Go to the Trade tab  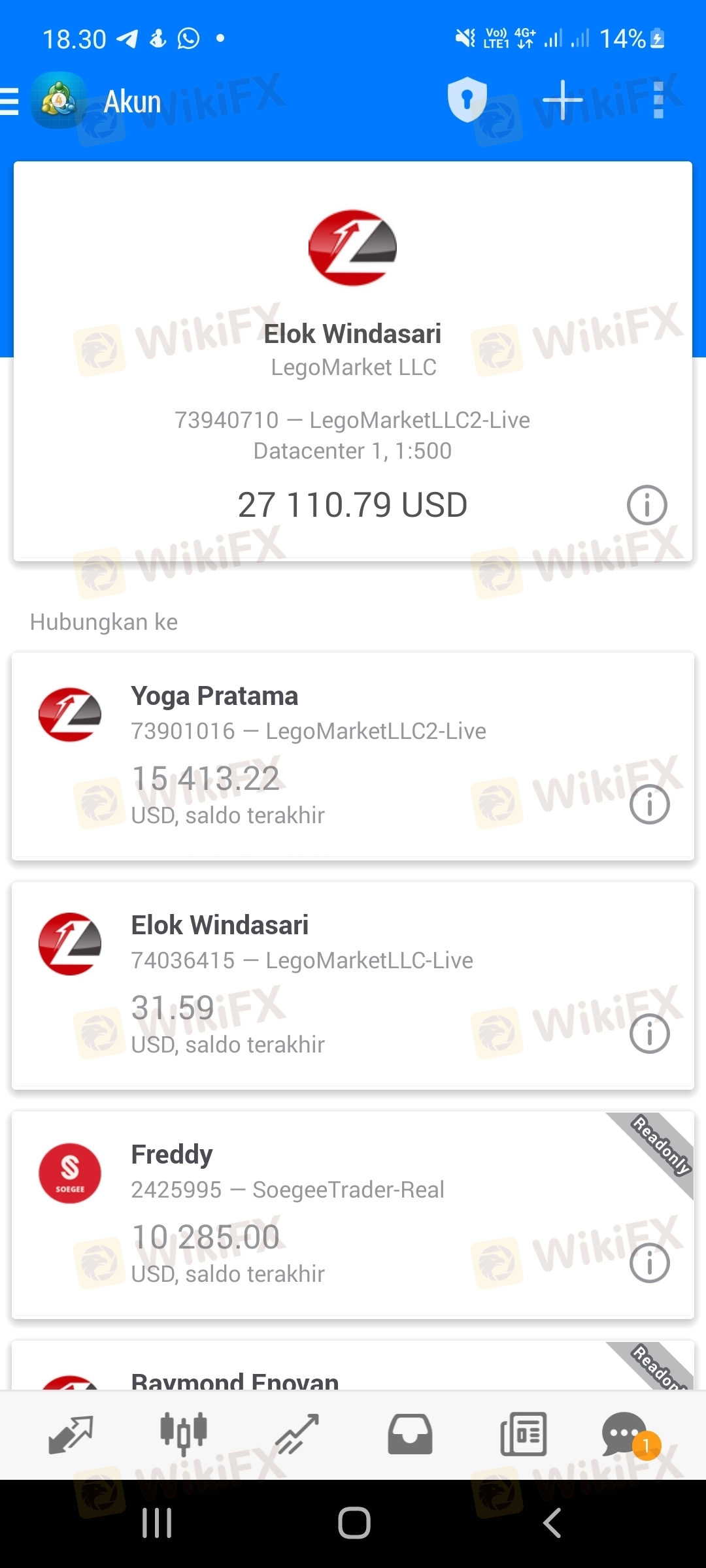click(297, 1435)
